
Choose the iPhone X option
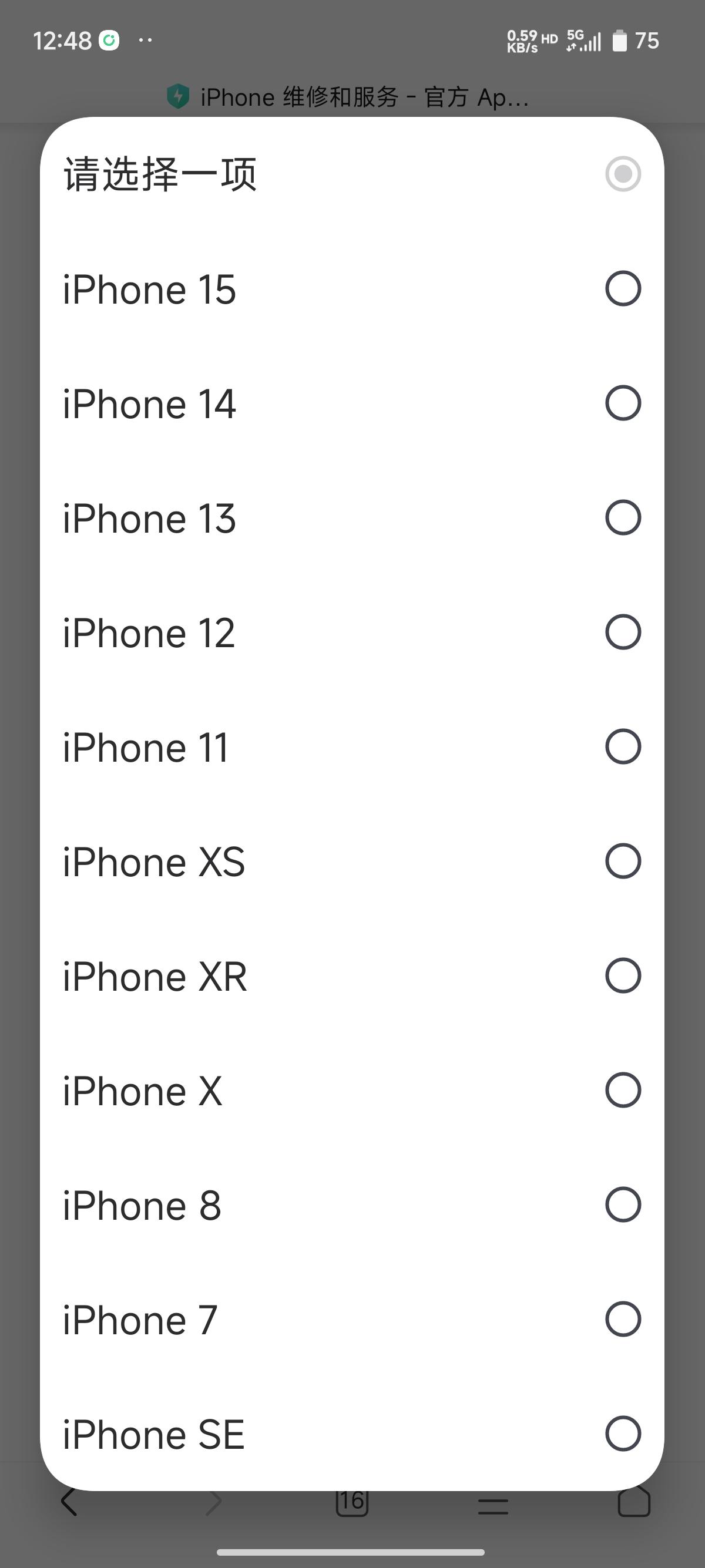(x=352, y=1089)
